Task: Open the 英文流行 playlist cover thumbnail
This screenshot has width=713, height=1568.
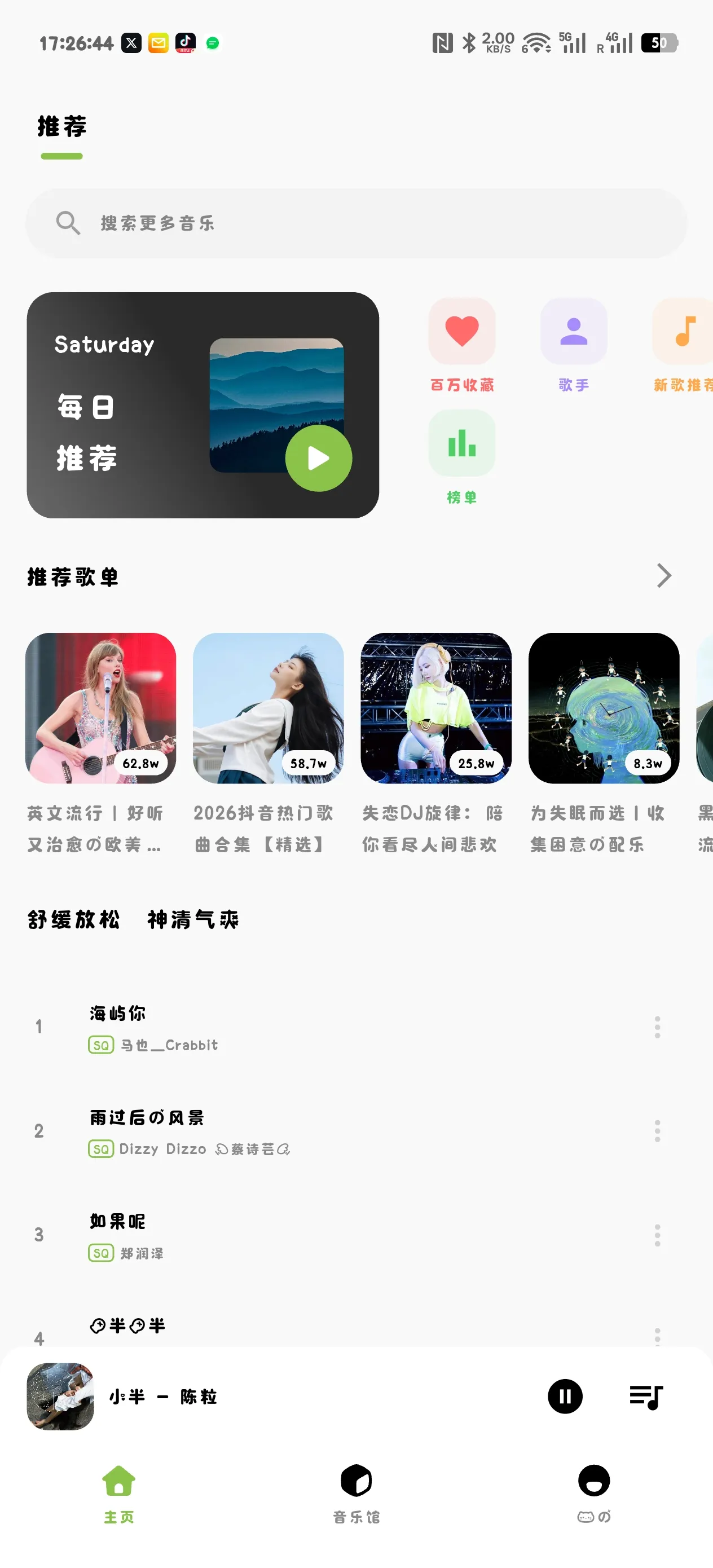Action: (x=100, y=709)
